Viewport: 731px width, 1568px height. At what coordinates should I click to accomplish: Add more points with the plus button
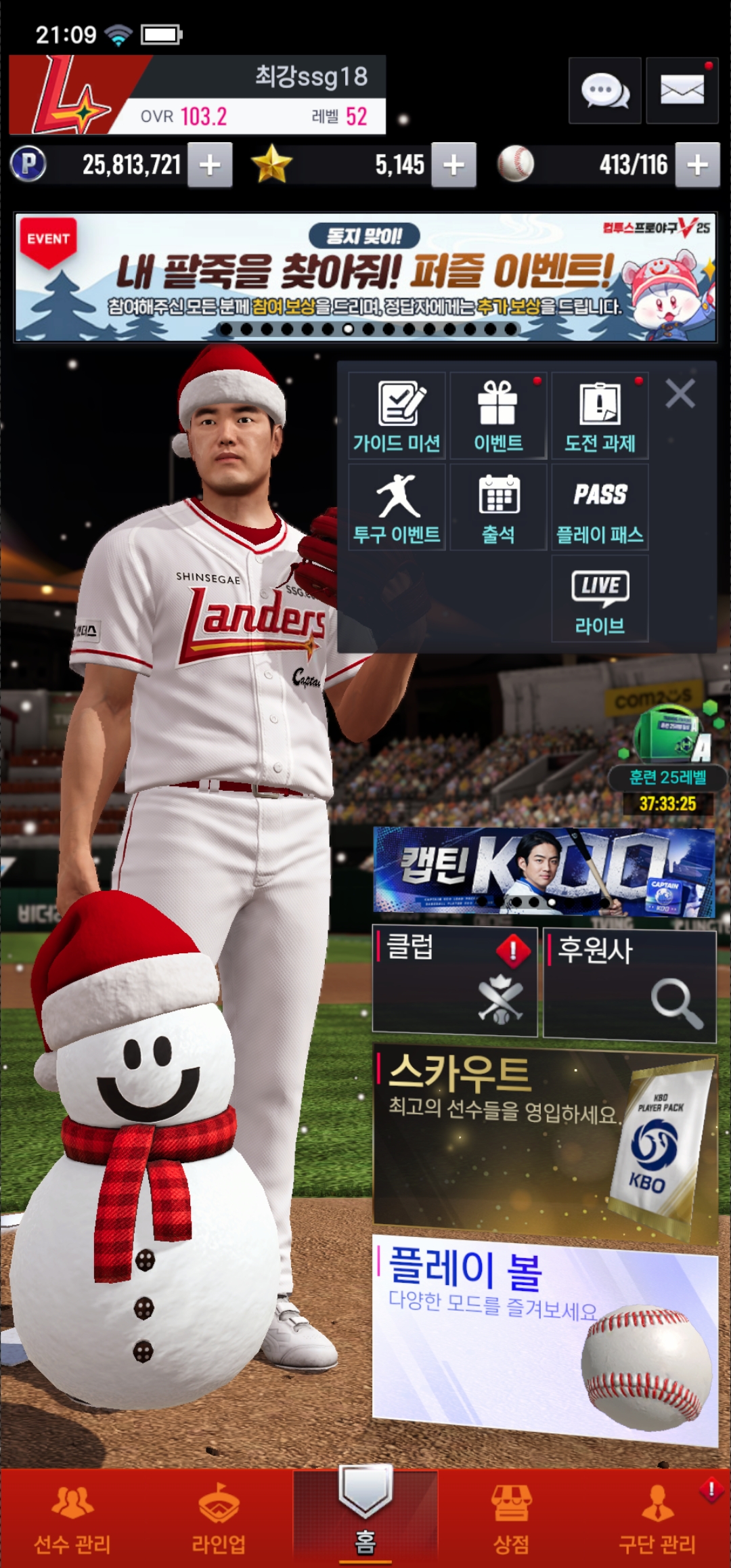click(x=210, y=165)
